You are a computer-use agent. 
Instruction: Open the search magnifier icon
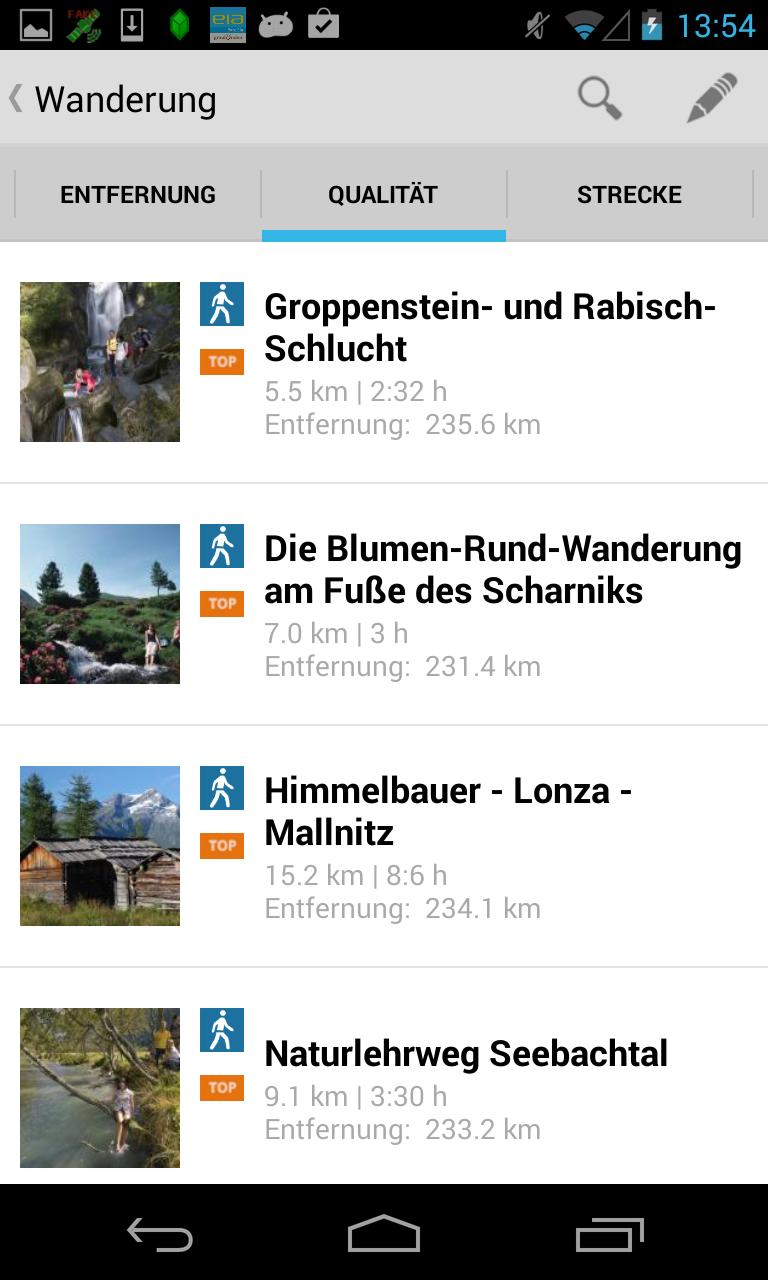pyautogui.click(x=599, y=99)
